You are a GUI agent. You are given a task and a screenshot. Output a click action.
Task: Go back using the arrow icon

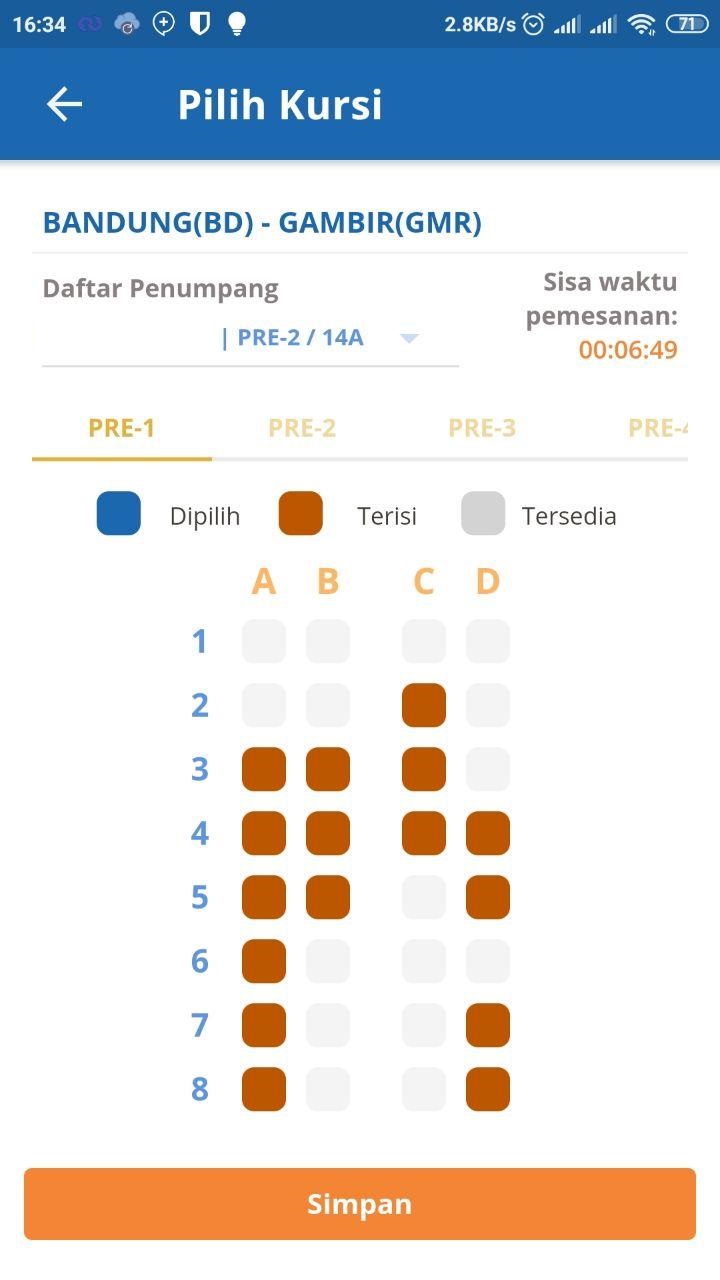point(64,104)
